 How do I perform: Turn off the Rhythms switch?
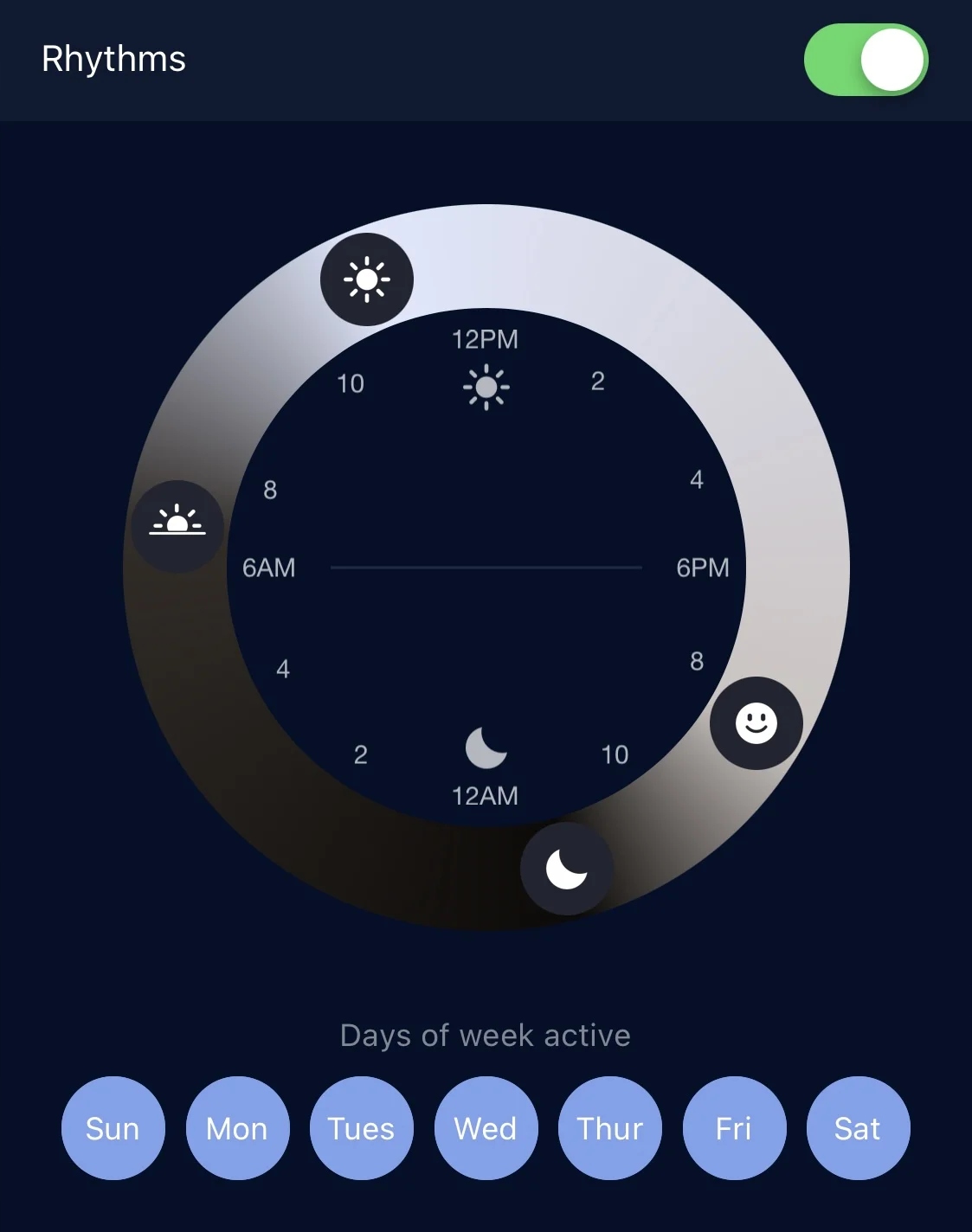866,60
